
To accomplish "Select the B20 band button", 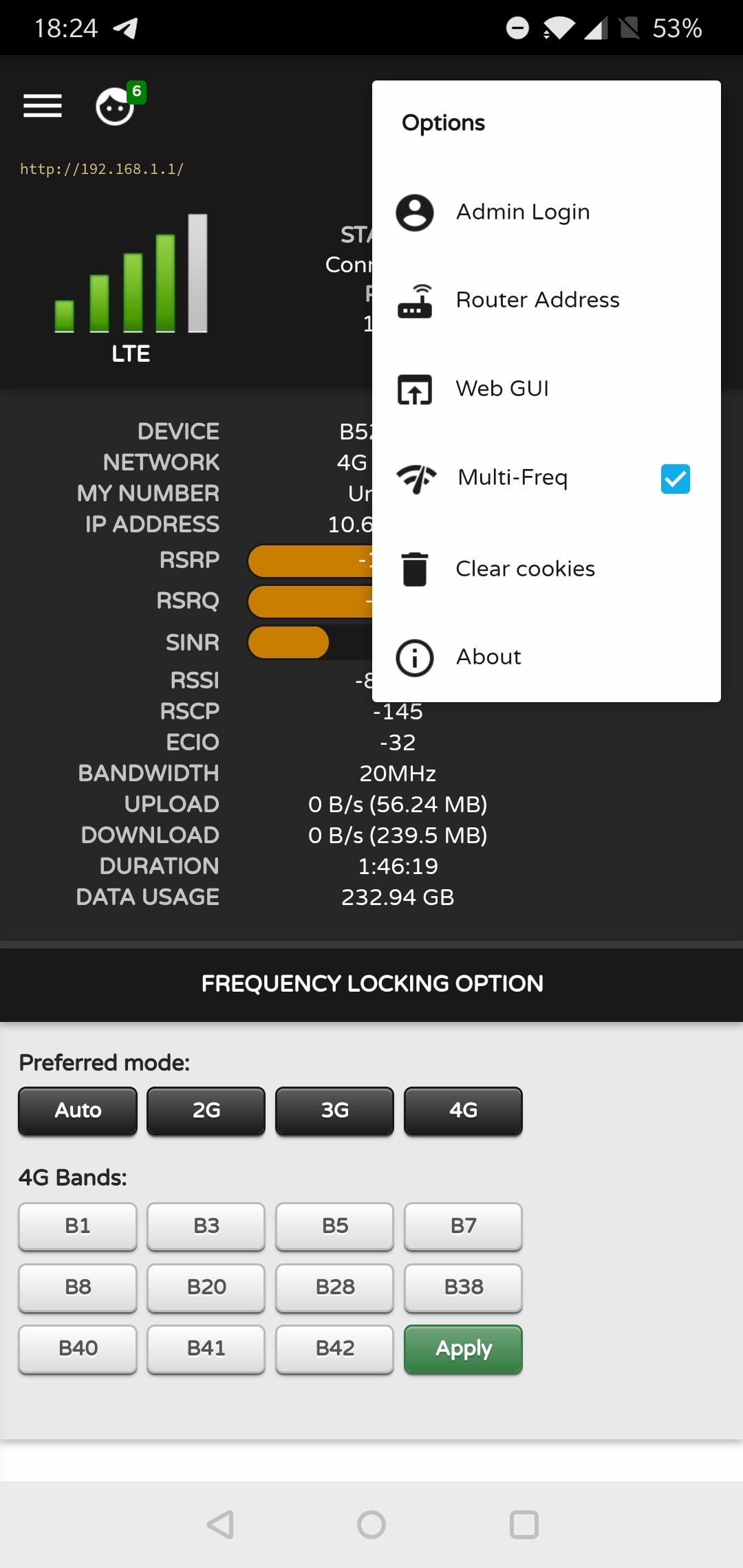I will (206, 1287).
